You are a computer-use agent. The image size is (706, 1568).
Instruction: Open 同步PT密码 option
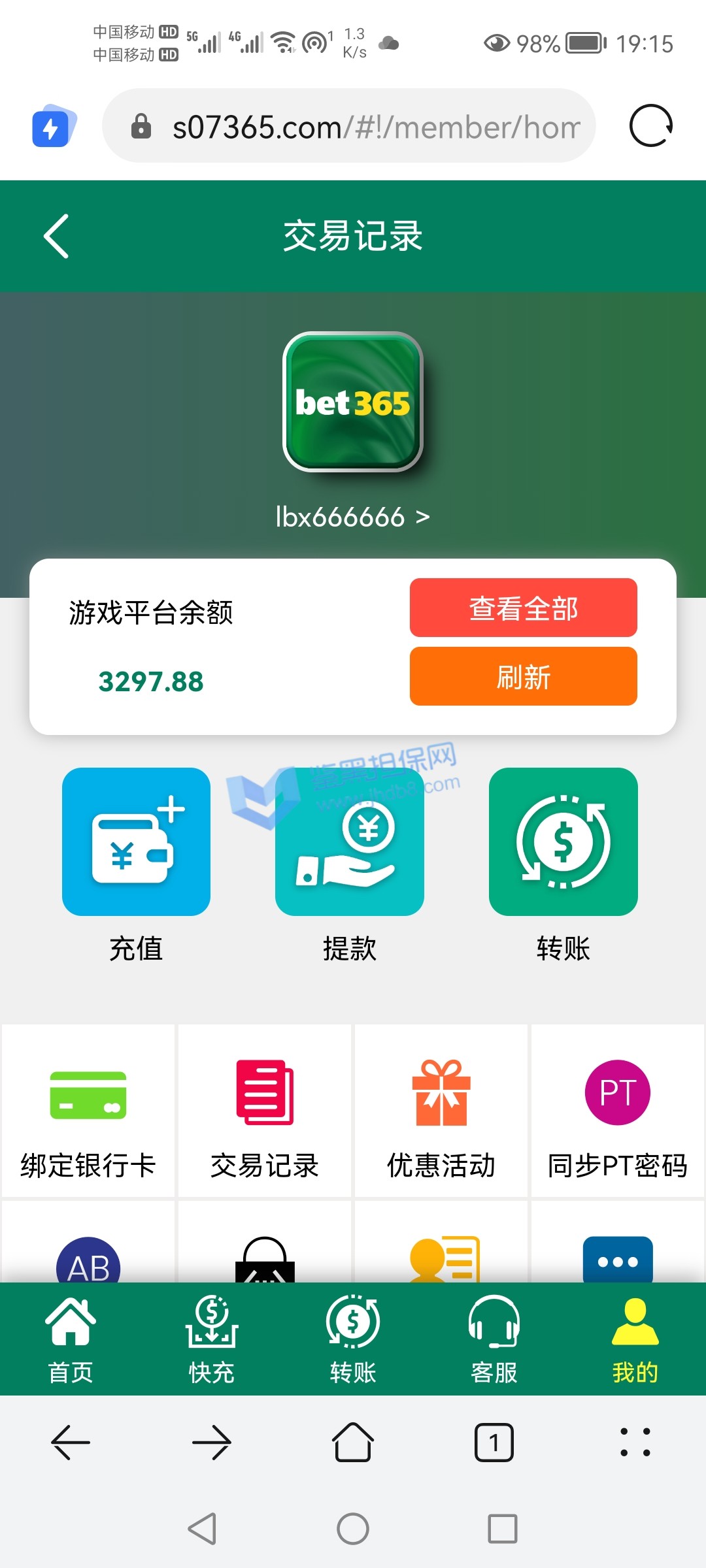[617, 1112]
